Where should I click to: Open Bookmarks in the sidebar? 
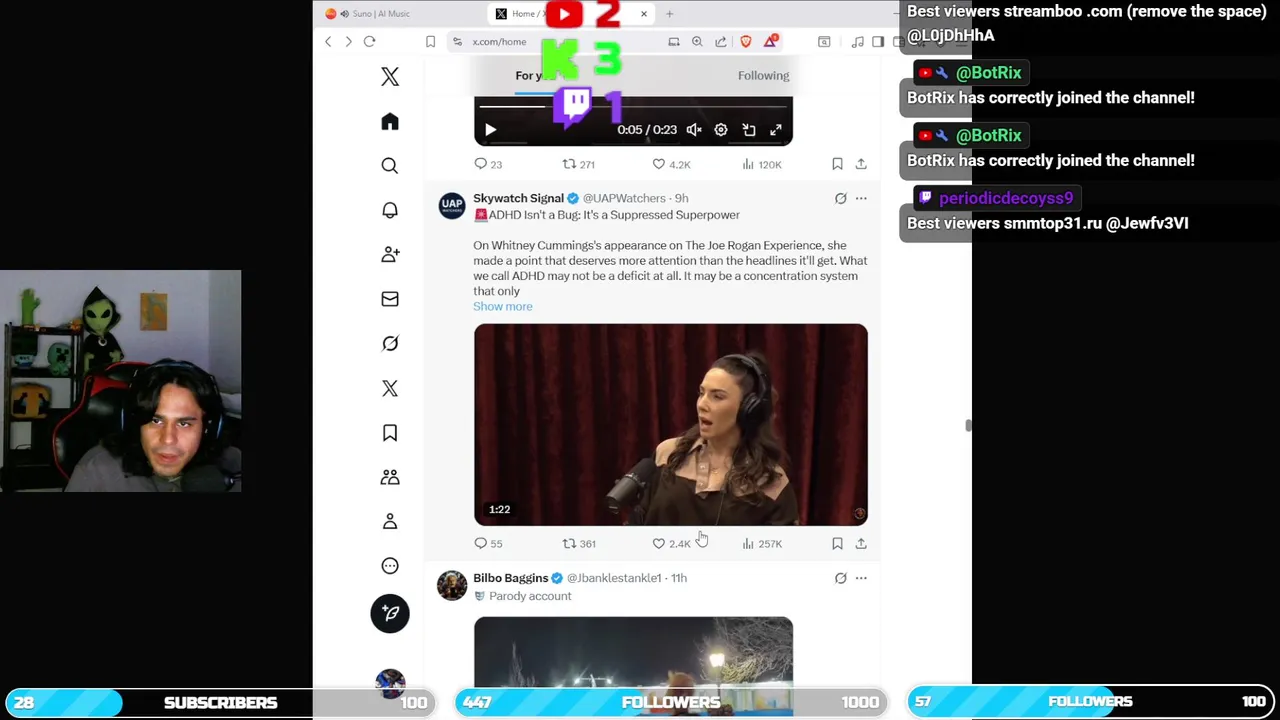click(x=390, y=433)
